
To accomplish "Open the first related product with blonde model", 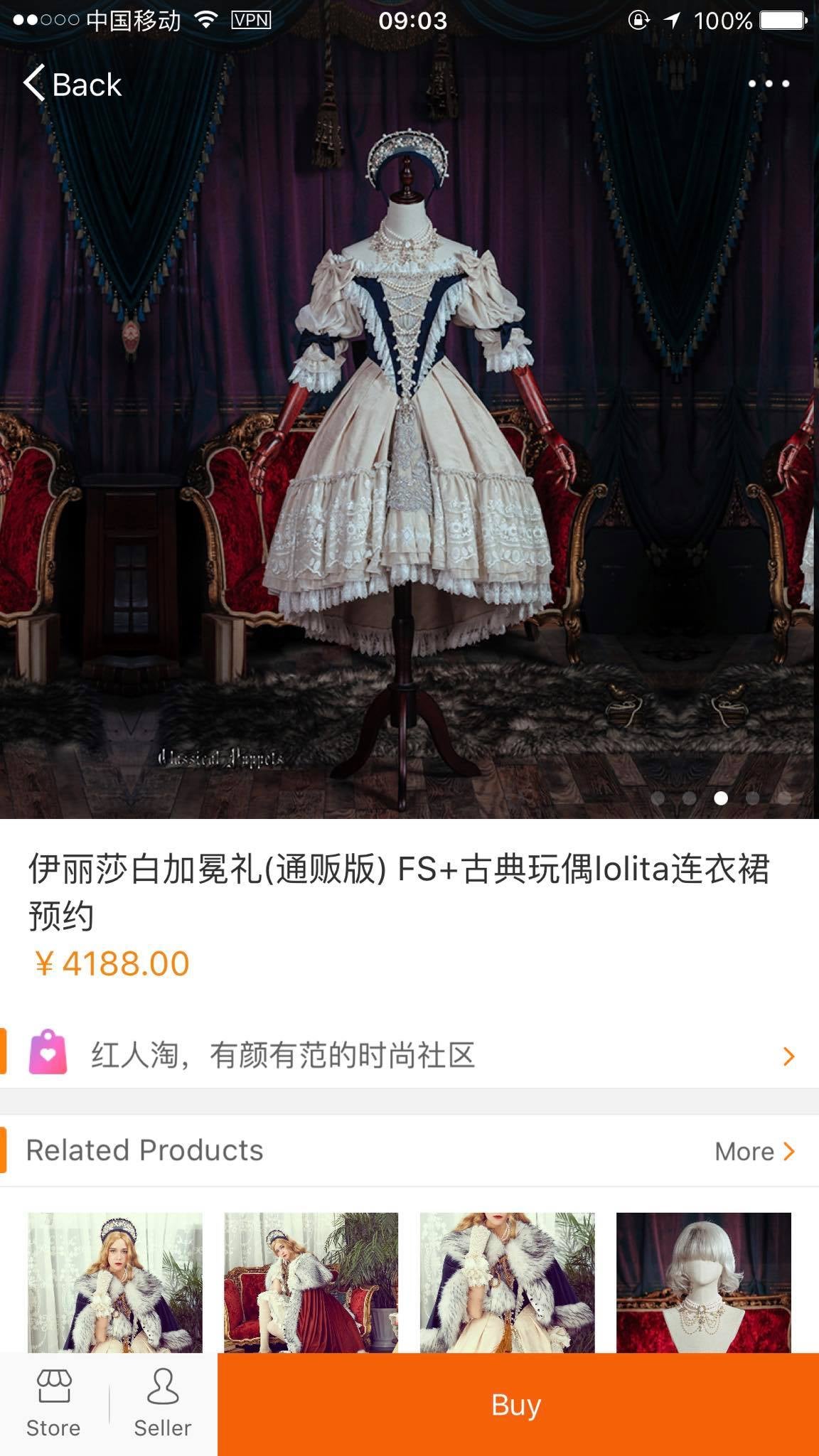I will tap(115, 1282).
